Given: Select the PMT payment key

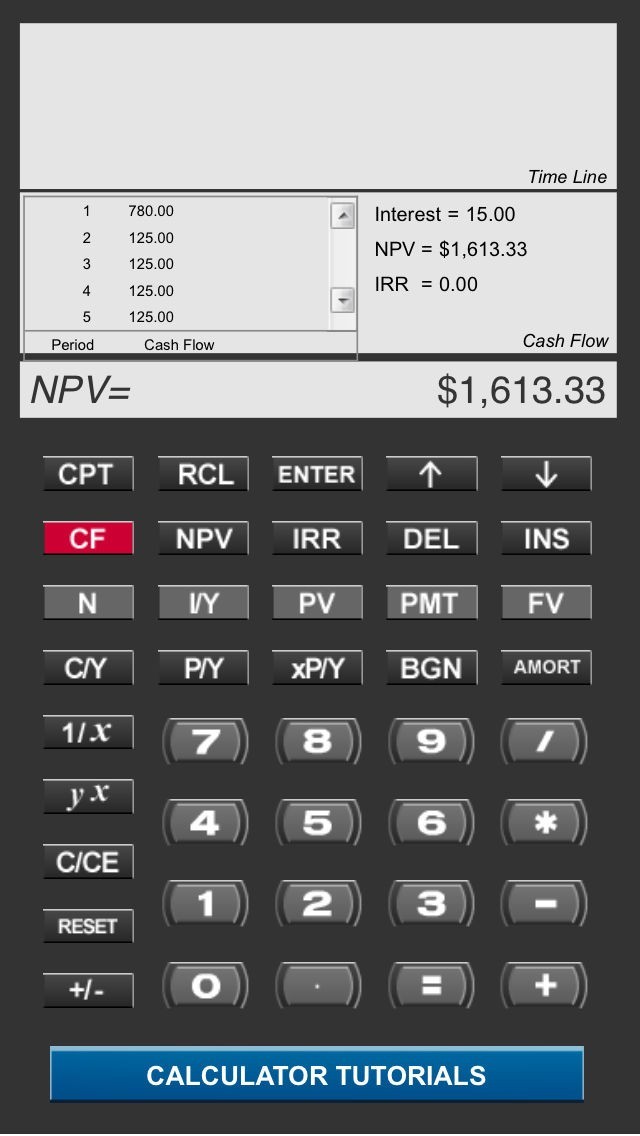Looking at the screenshot, I should (431, 603).
